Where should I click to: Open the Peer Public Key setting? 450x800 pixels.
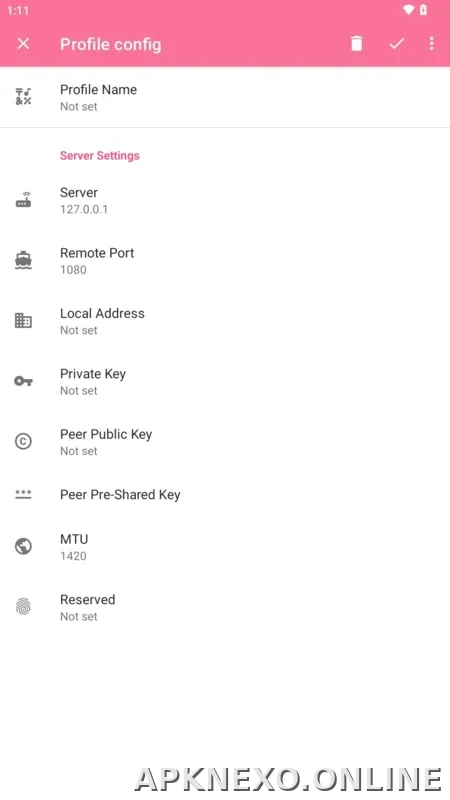225,442
